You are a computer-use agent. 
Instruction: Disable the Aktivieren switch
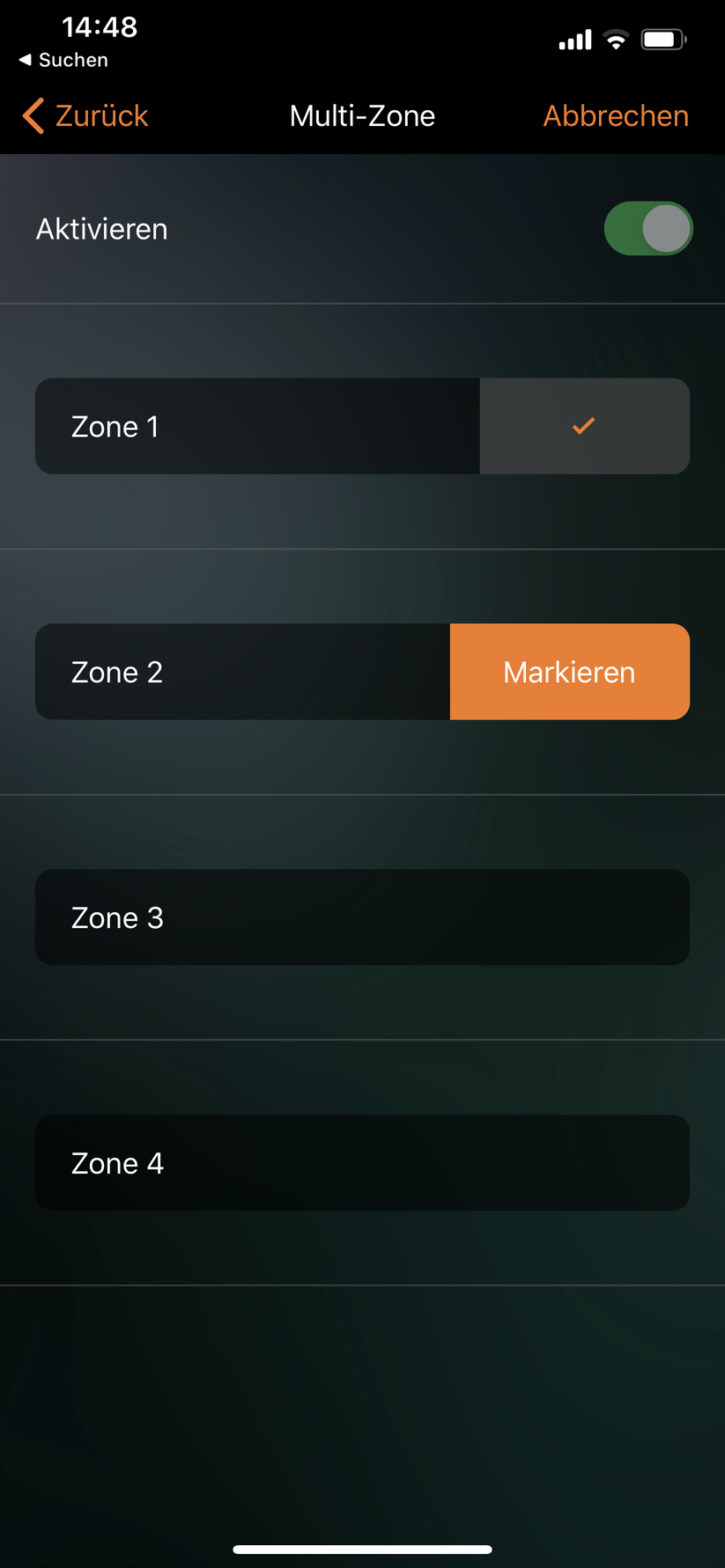pyautogui.click(x=648, y=228)
